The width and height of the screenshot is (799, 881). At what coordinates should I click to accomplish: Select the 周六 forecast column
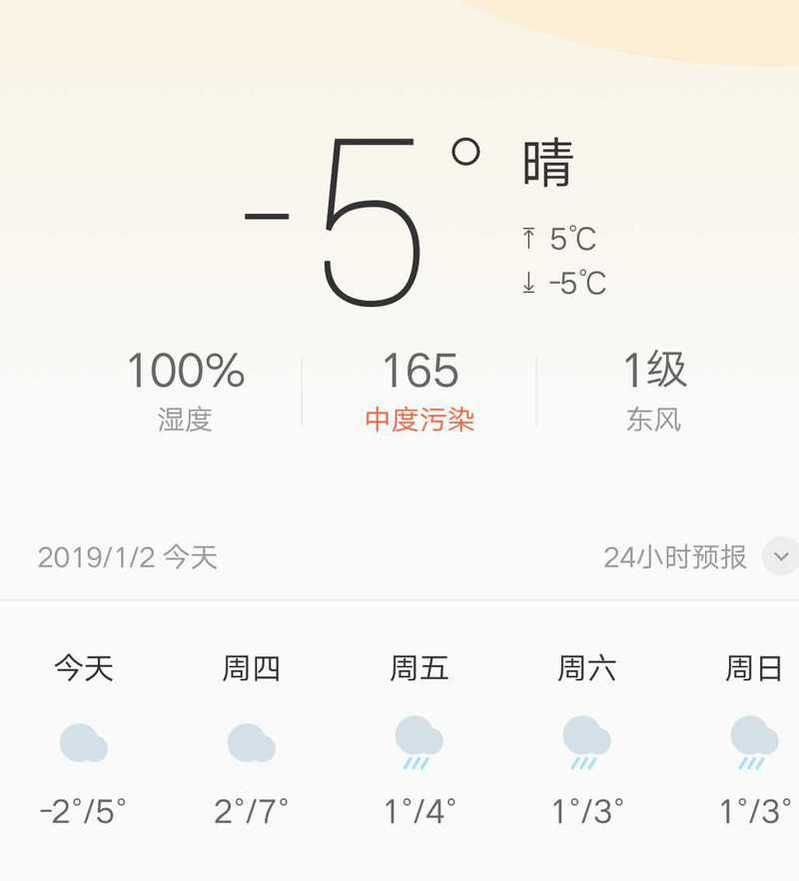point(587,742)
